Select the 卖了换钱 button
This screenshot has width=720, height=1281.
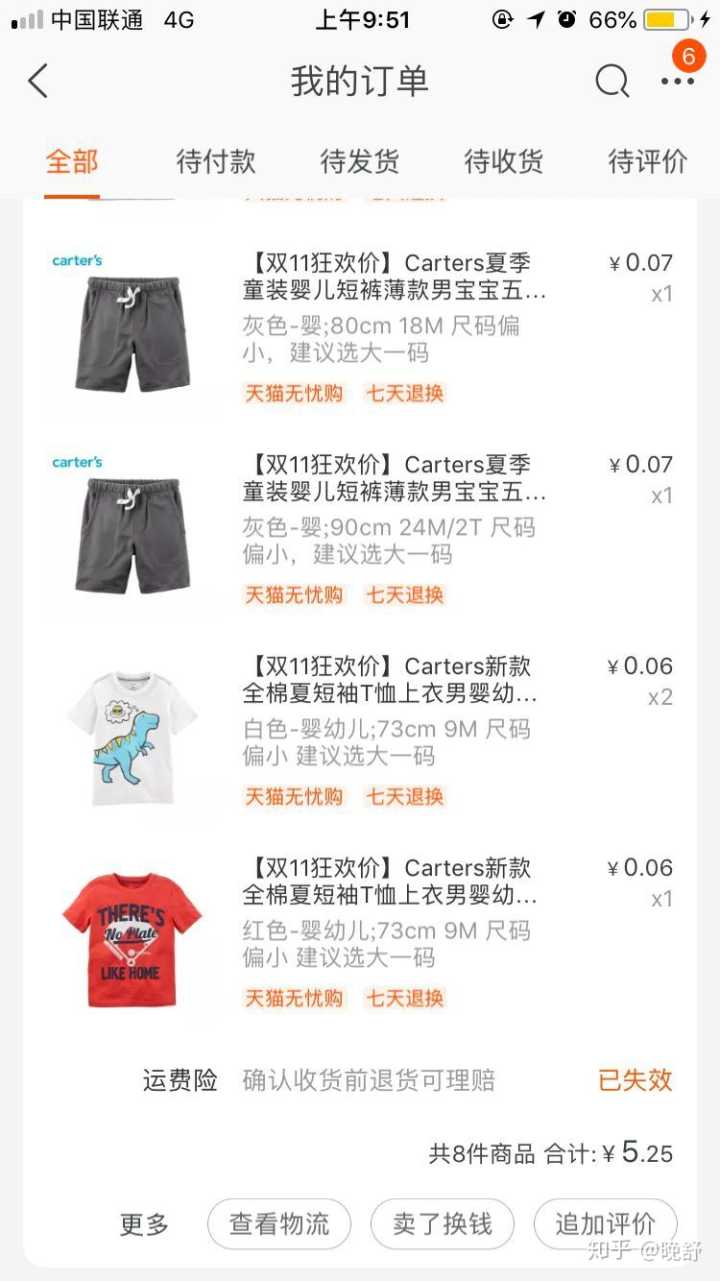pos(442,1224)
